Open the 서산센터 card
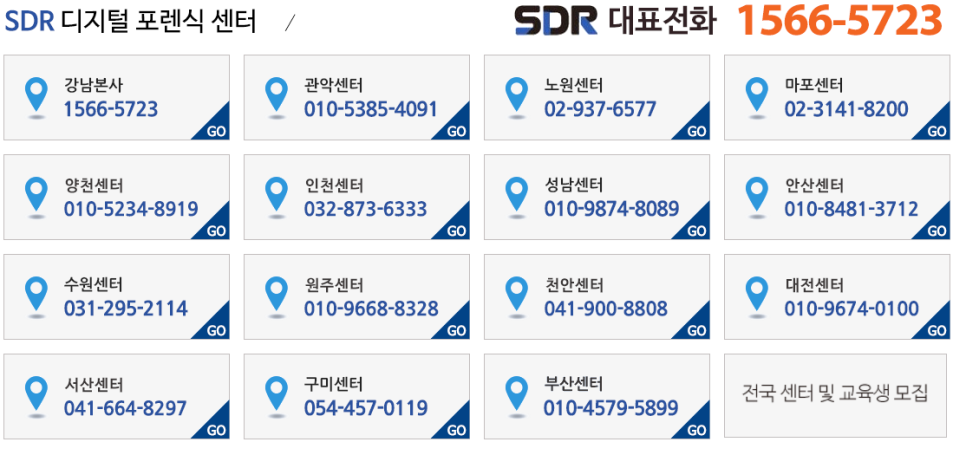The image size is (966, 455). [x=117, y=397]
